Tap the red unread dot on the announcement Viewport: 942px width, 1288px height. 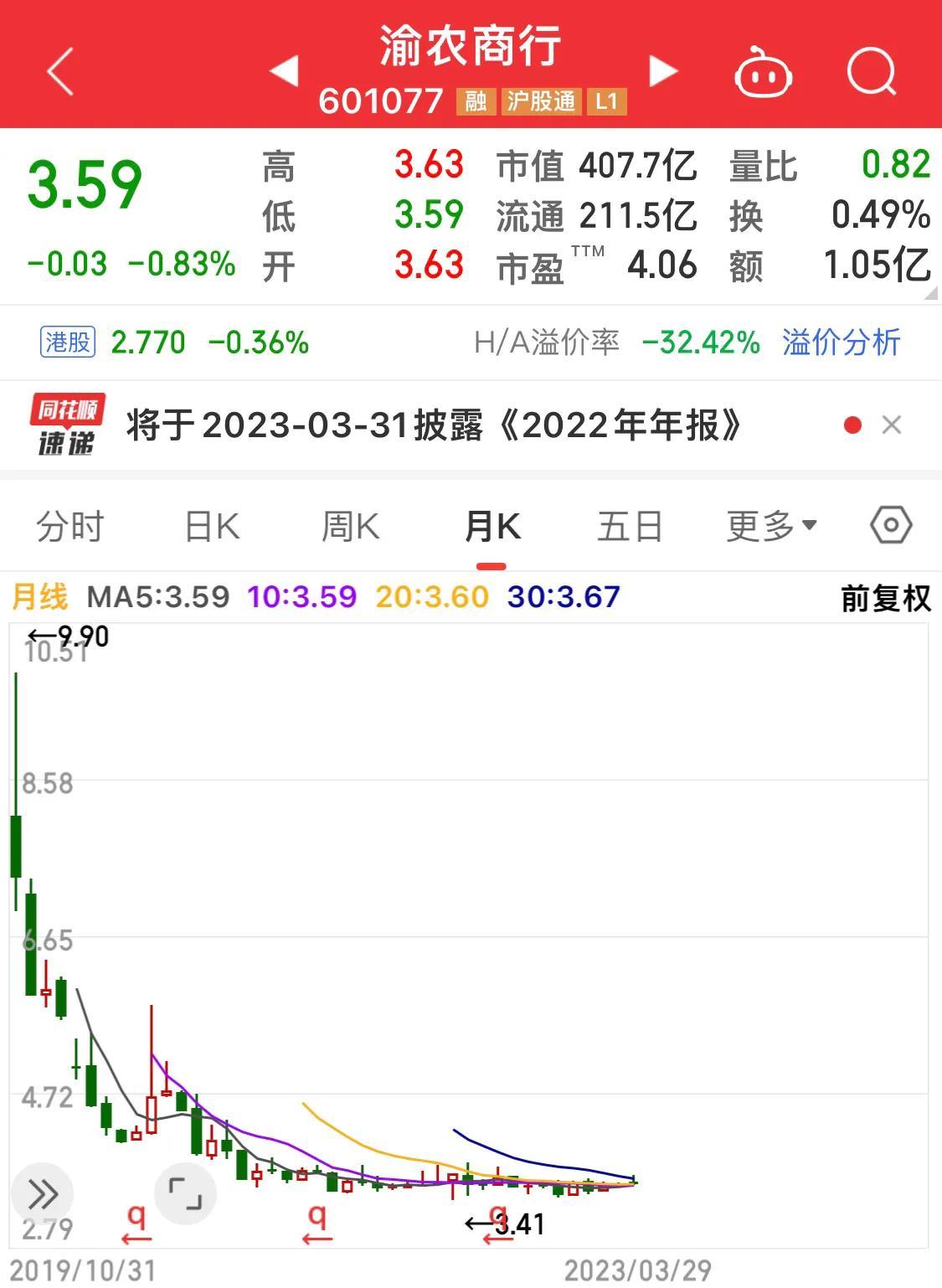852,425
